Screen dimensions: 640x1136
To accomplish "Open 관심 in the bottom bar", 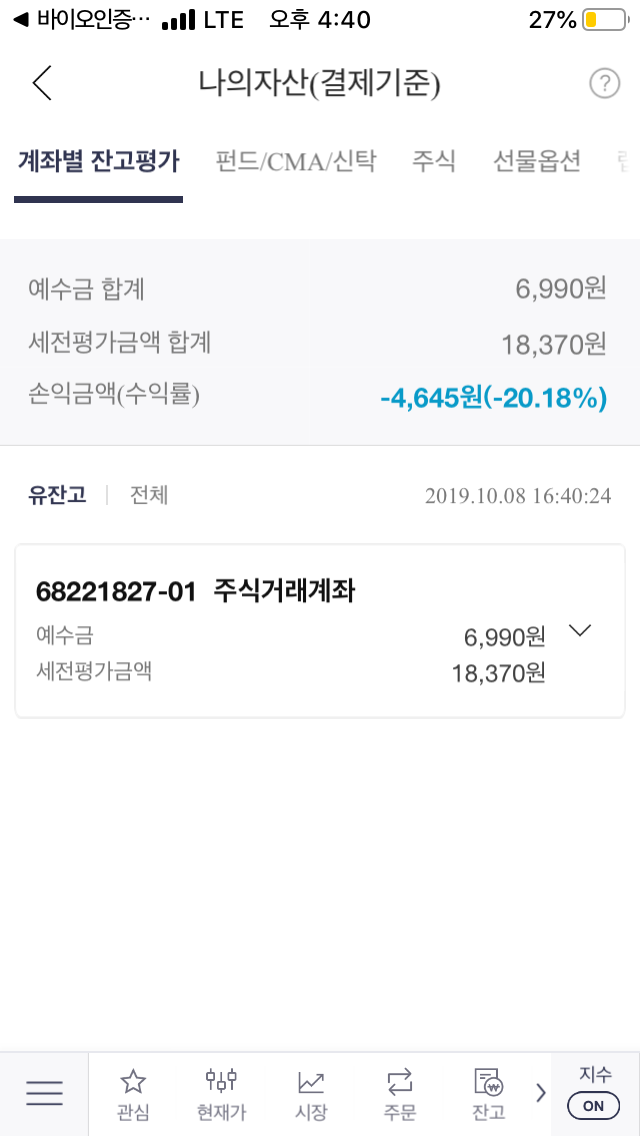I will click(x=133, y=1094).
